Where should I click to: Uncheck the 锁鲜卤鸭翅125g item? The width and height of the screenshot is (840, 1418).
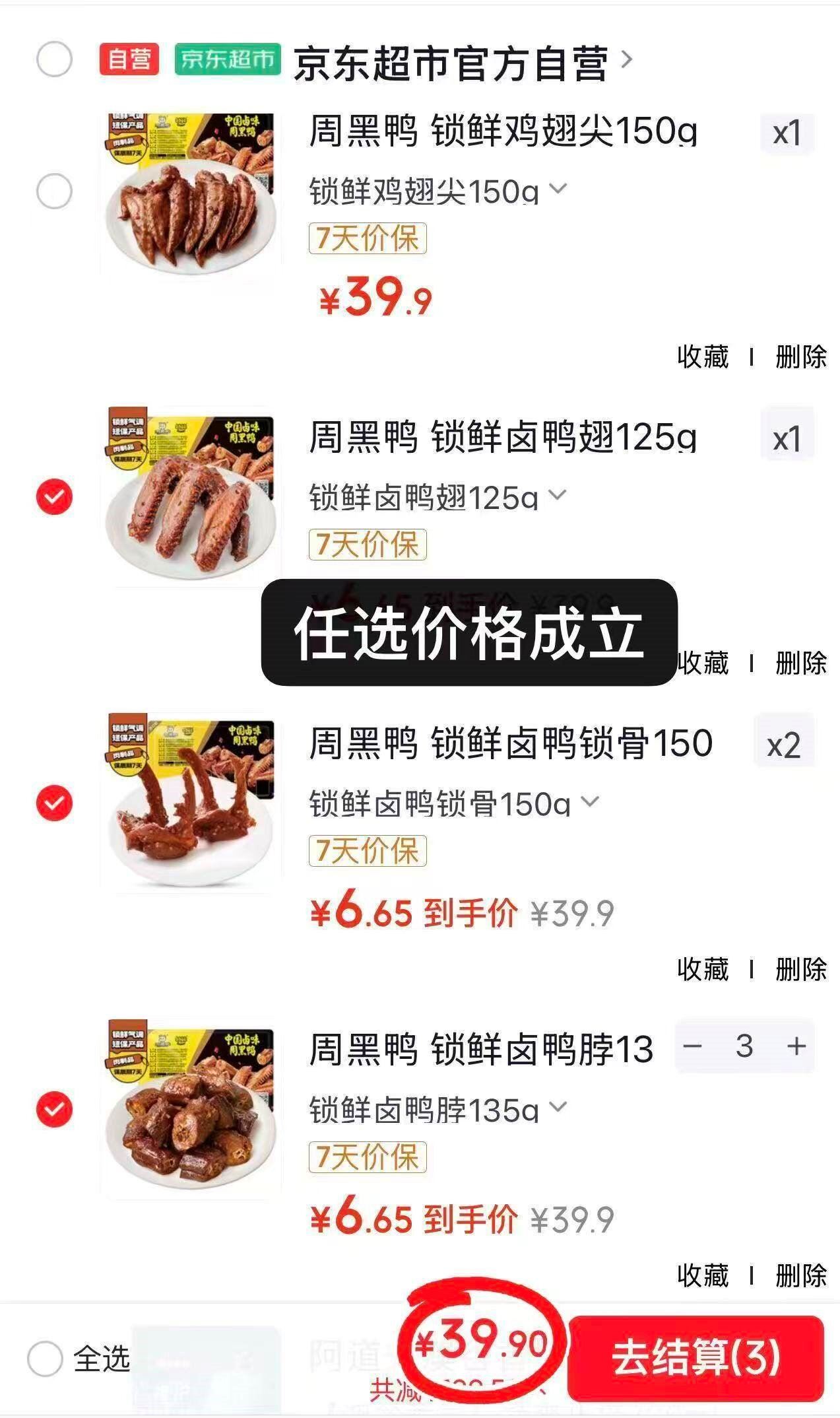coord(54,497)
